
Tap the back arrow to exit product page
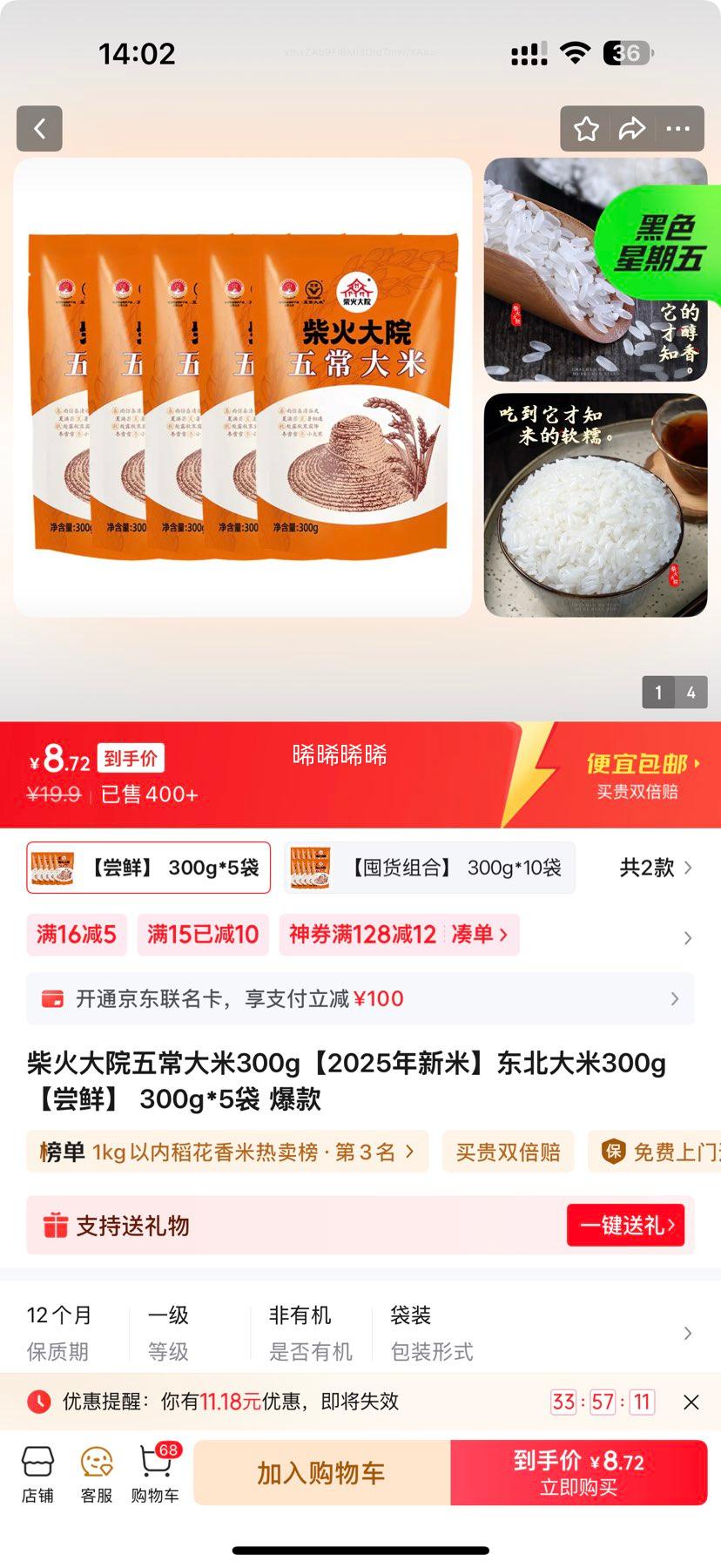coord(38,128)
